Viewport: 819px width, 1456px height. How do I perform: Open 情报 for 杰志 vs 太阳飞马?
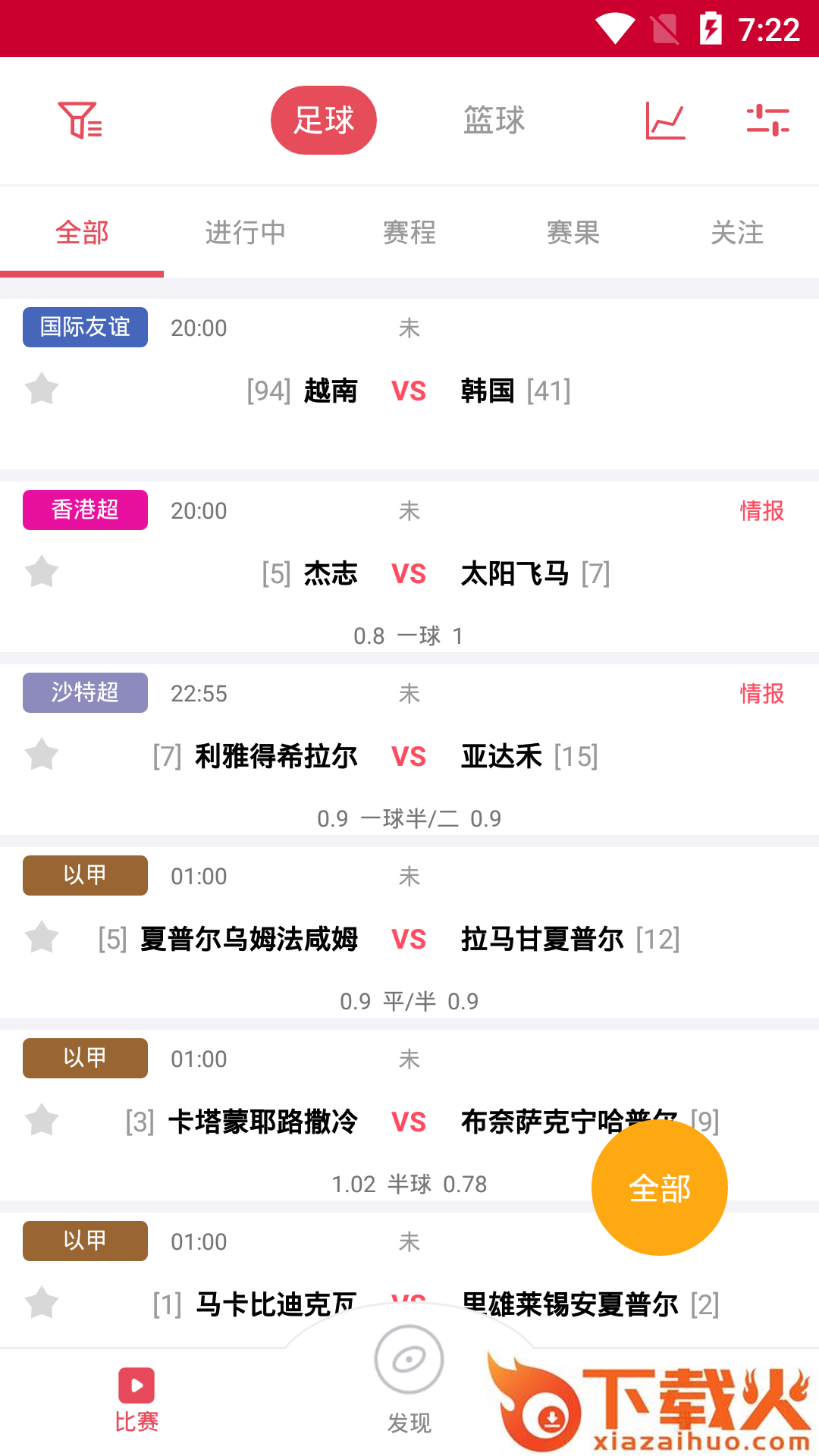tap(762, 510)
